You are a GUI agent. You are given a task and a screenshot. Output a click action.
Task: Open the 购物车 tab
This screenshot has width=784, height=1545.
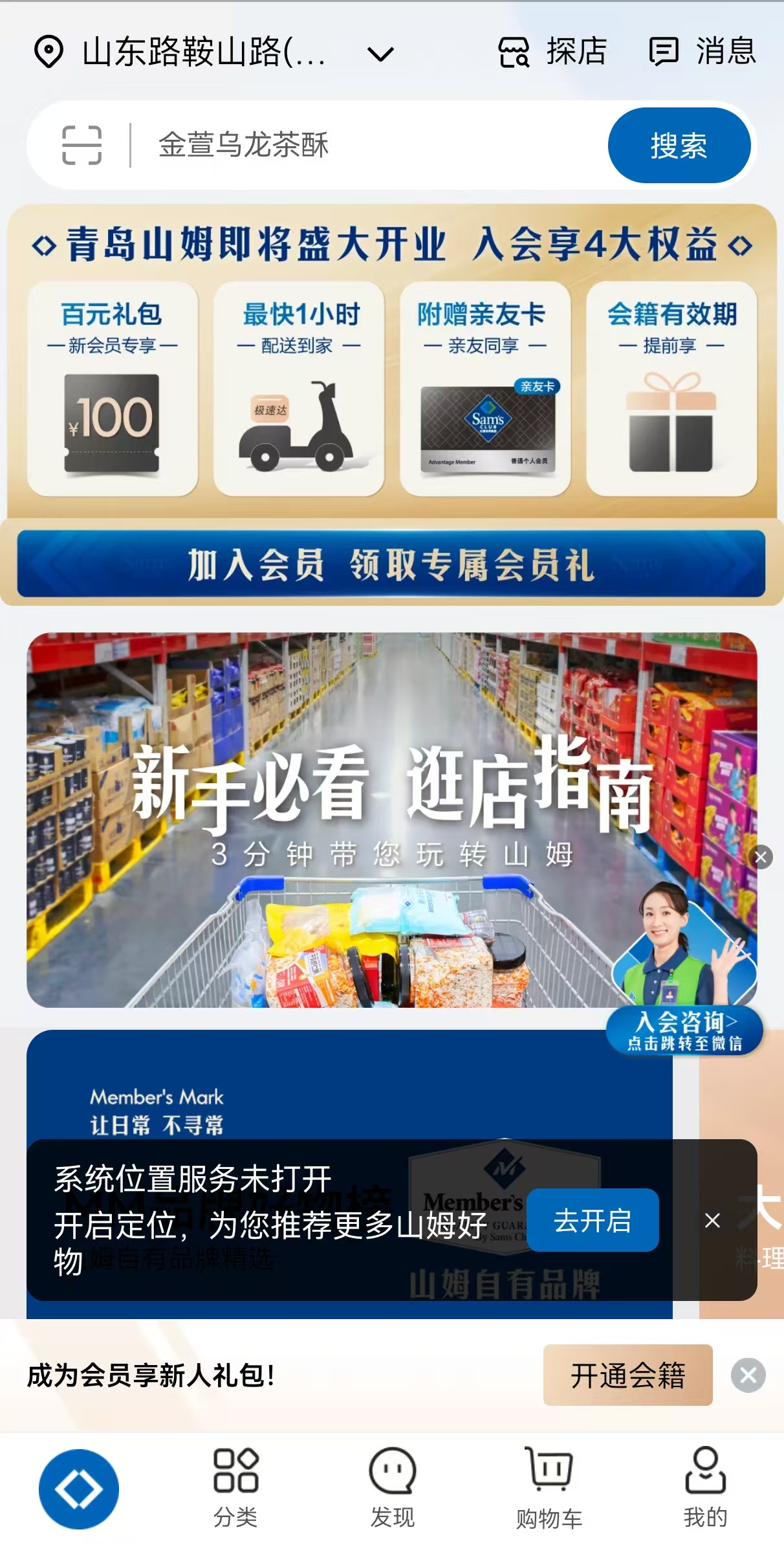549,1489
